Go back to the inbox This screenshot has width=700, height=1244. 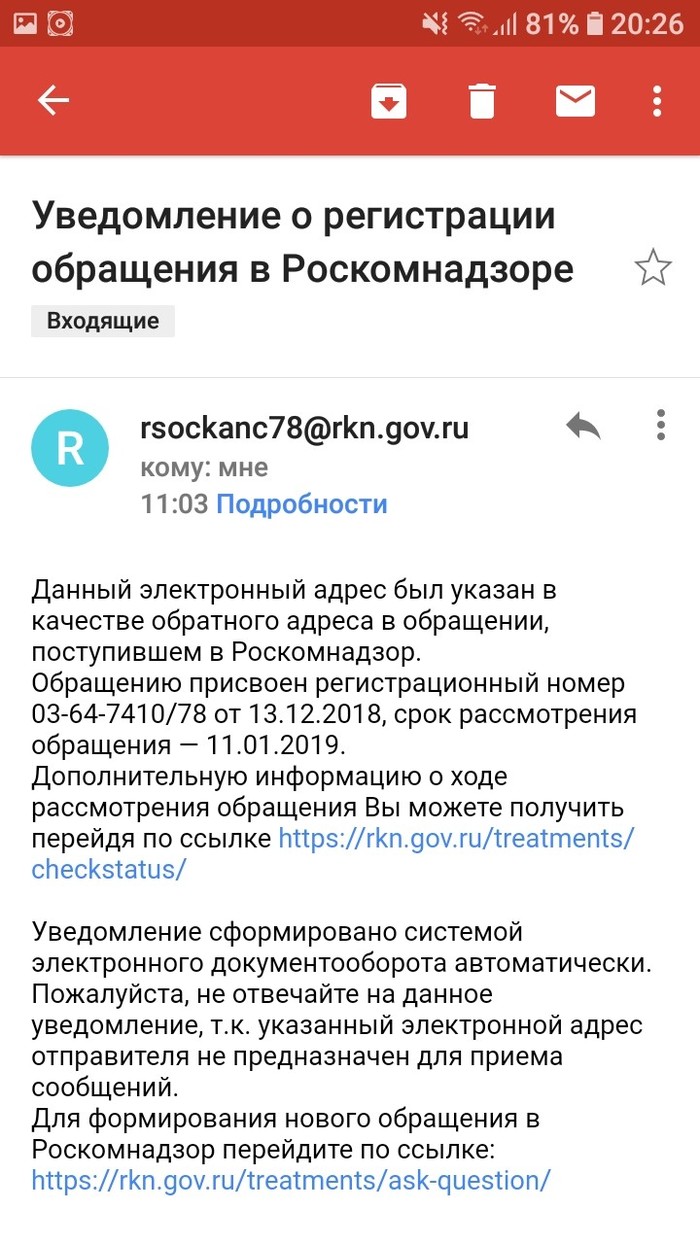point(53,100)
